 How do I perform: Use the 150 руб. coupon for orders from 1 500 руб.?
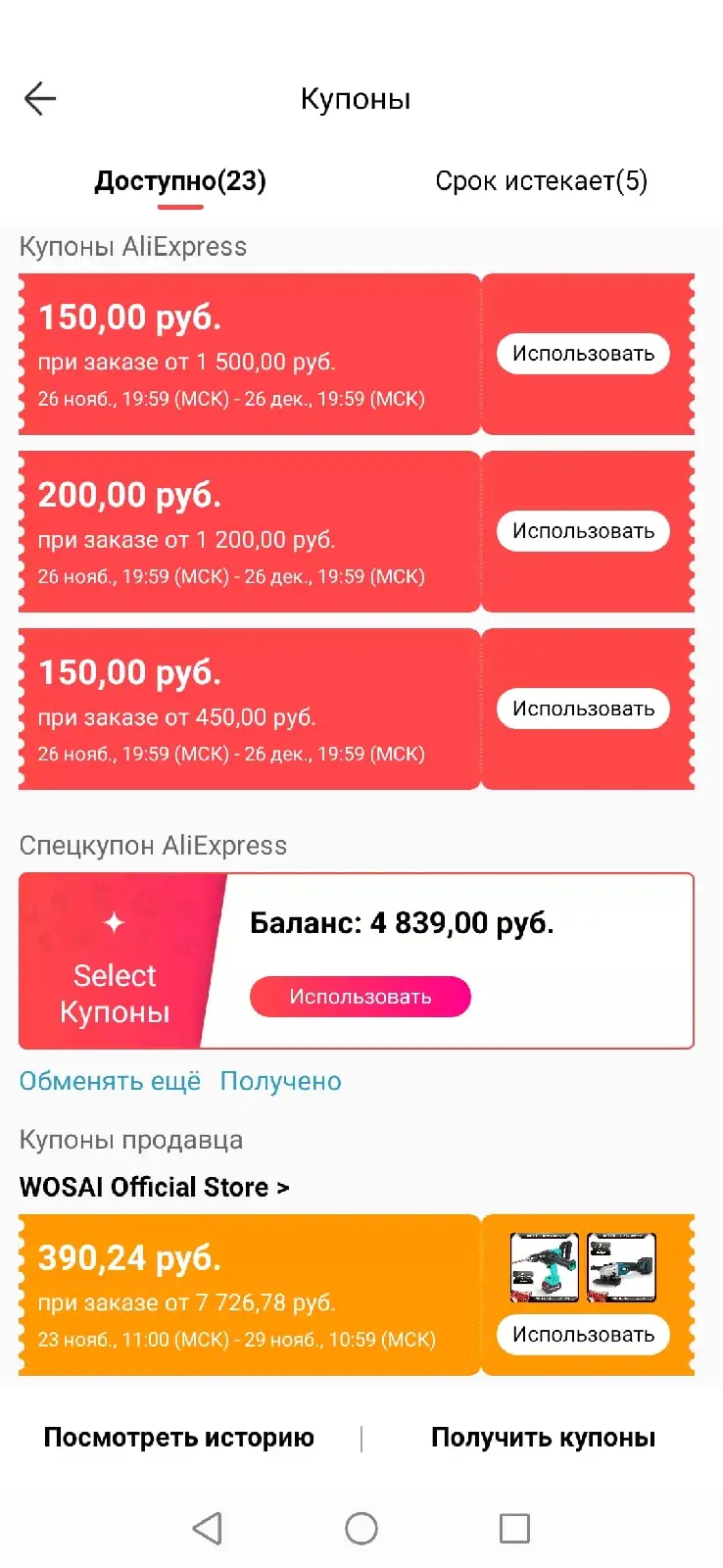tap(583, 354)
